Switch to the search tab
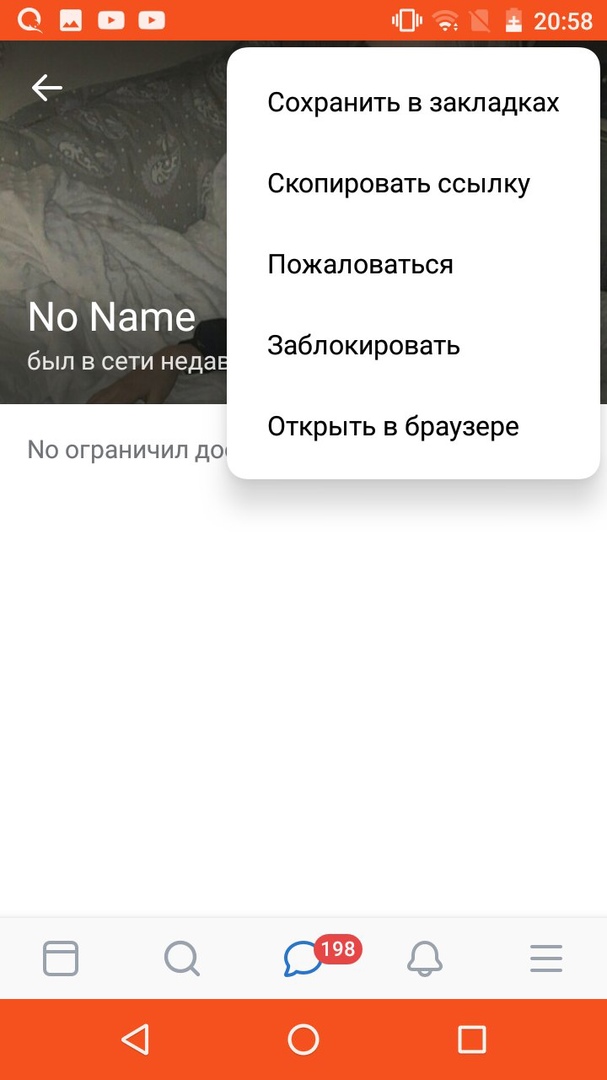The image size is (607, 1080). point(182,959)
